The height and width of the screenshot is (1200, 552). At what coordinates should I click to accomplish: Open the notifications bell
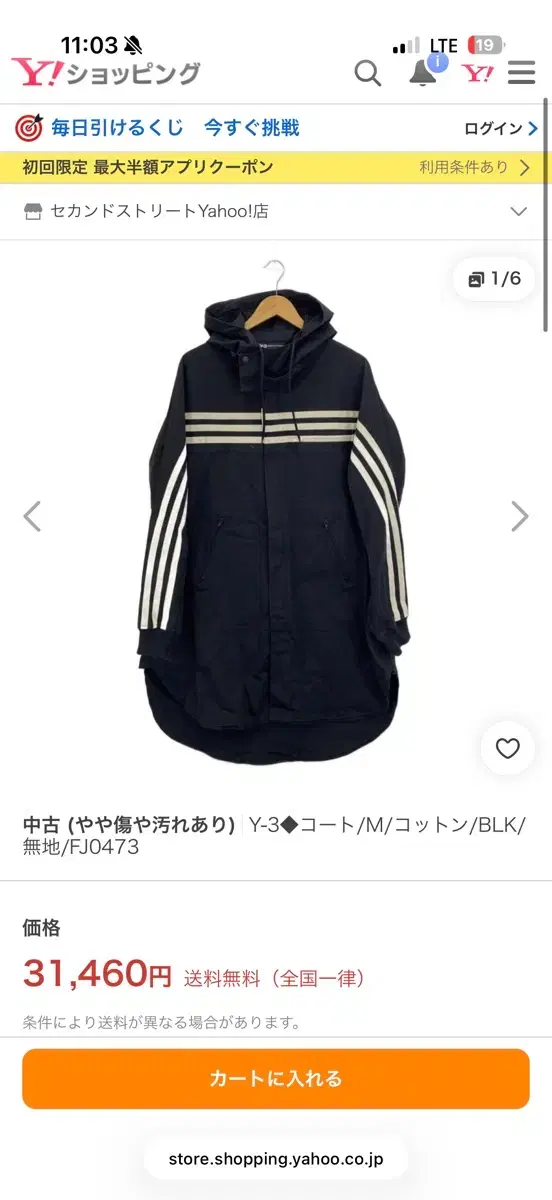(424, 71)
